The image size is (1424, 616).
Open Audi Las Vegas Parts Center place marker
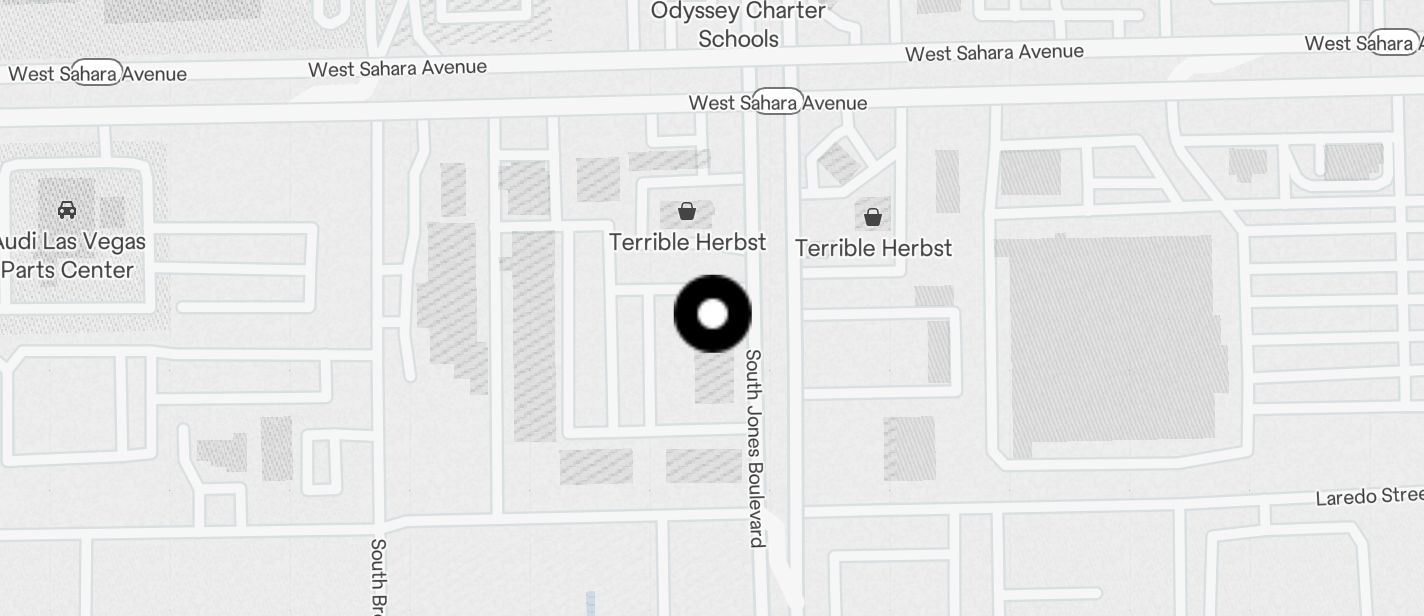[x=67, y=210]
